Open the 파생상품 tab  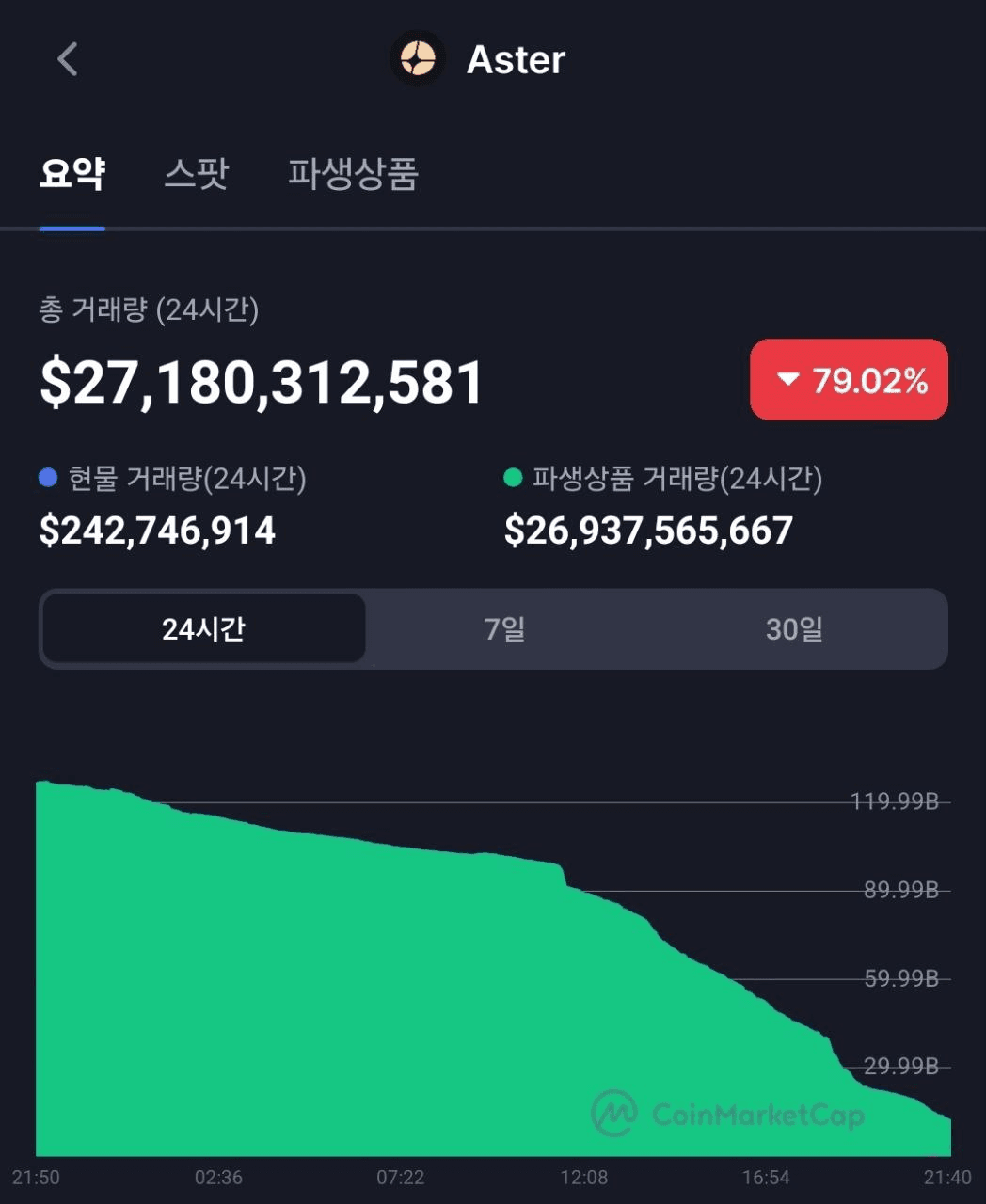click(x=353, y=174)
